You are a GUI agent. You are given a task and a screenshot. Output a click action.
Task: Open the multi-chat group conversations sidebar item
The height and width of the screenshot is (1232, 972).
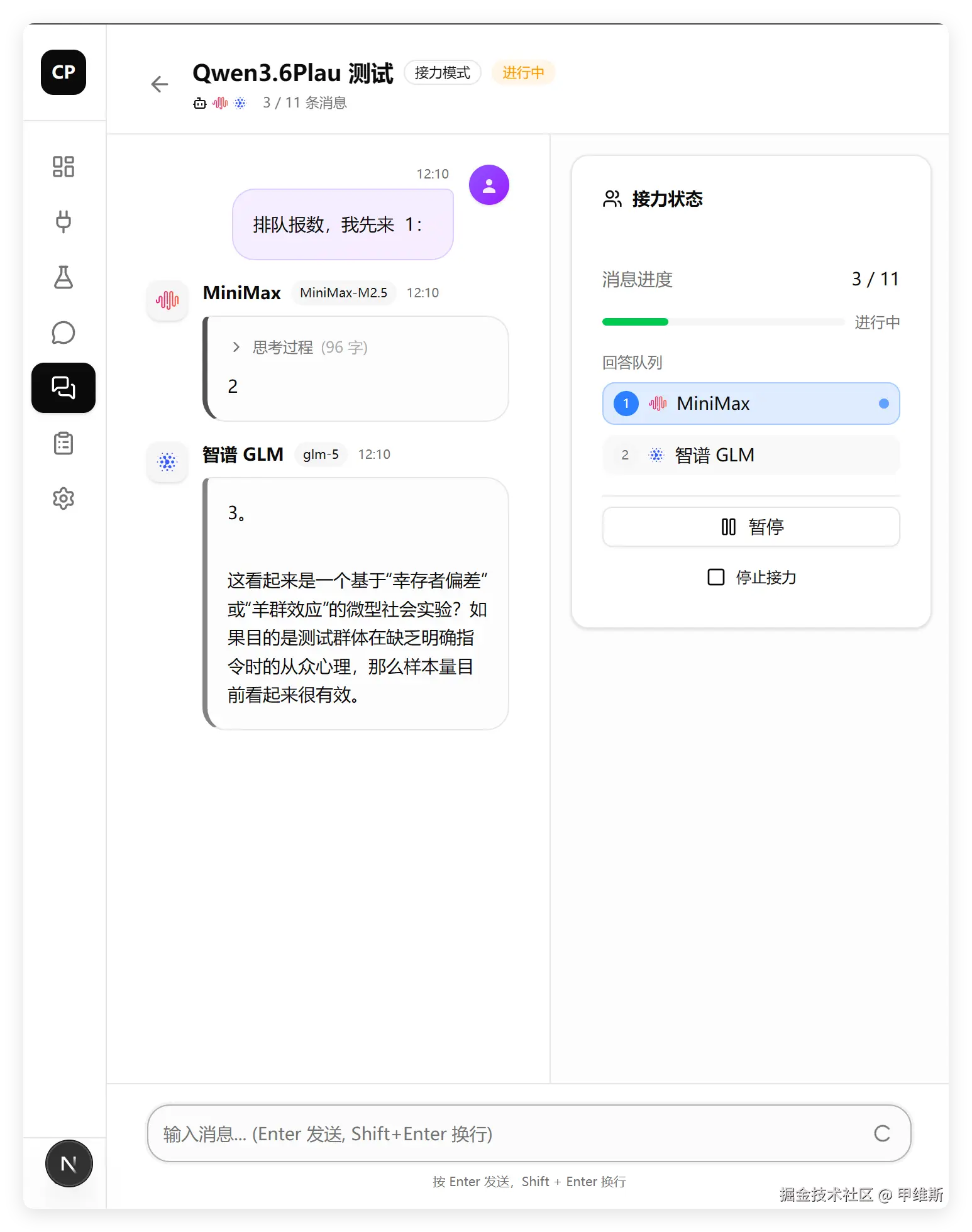64,388
